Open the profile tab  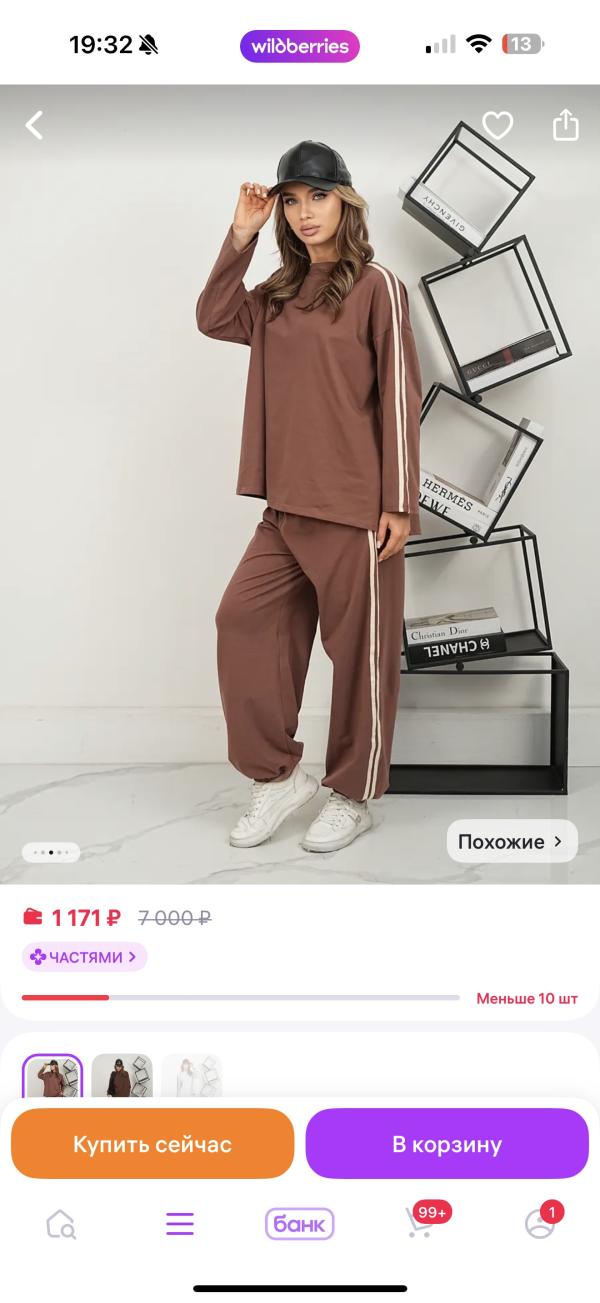[541, 1222]
